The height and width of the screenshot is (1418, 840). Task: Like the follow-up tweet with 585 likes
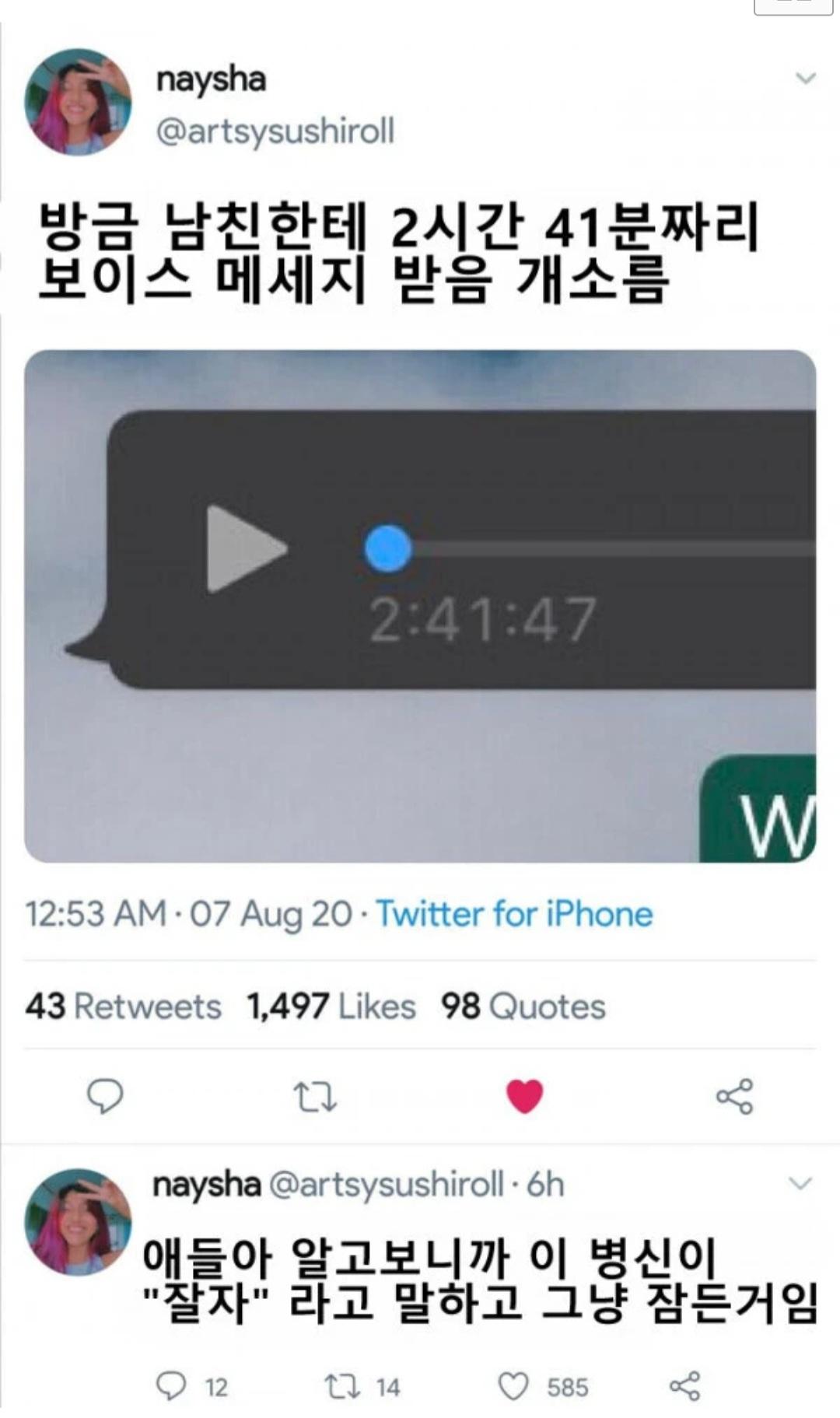tap(513, 1386)
